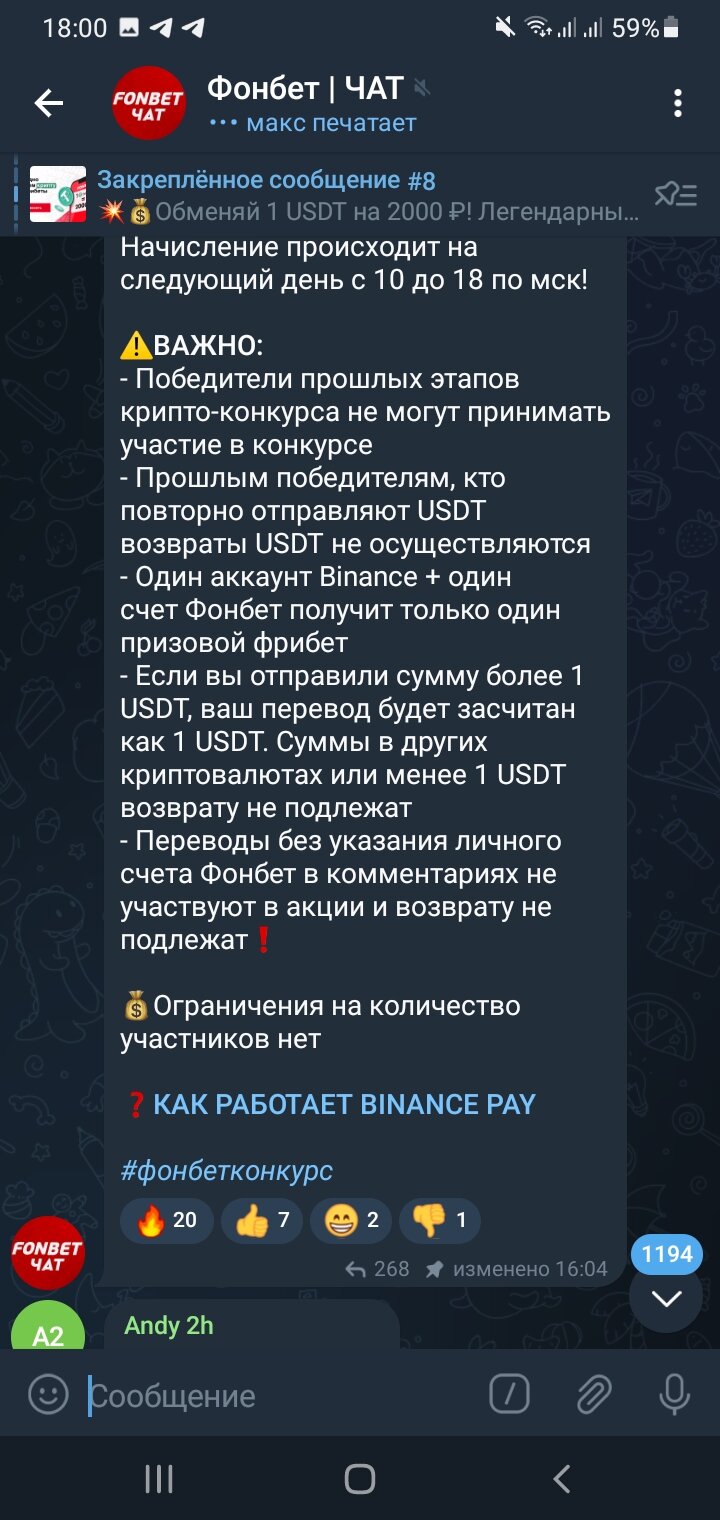Screen dimensions: 720x1520
Task: Open the bot commands slash button
Action: (x=509, y=1394)
